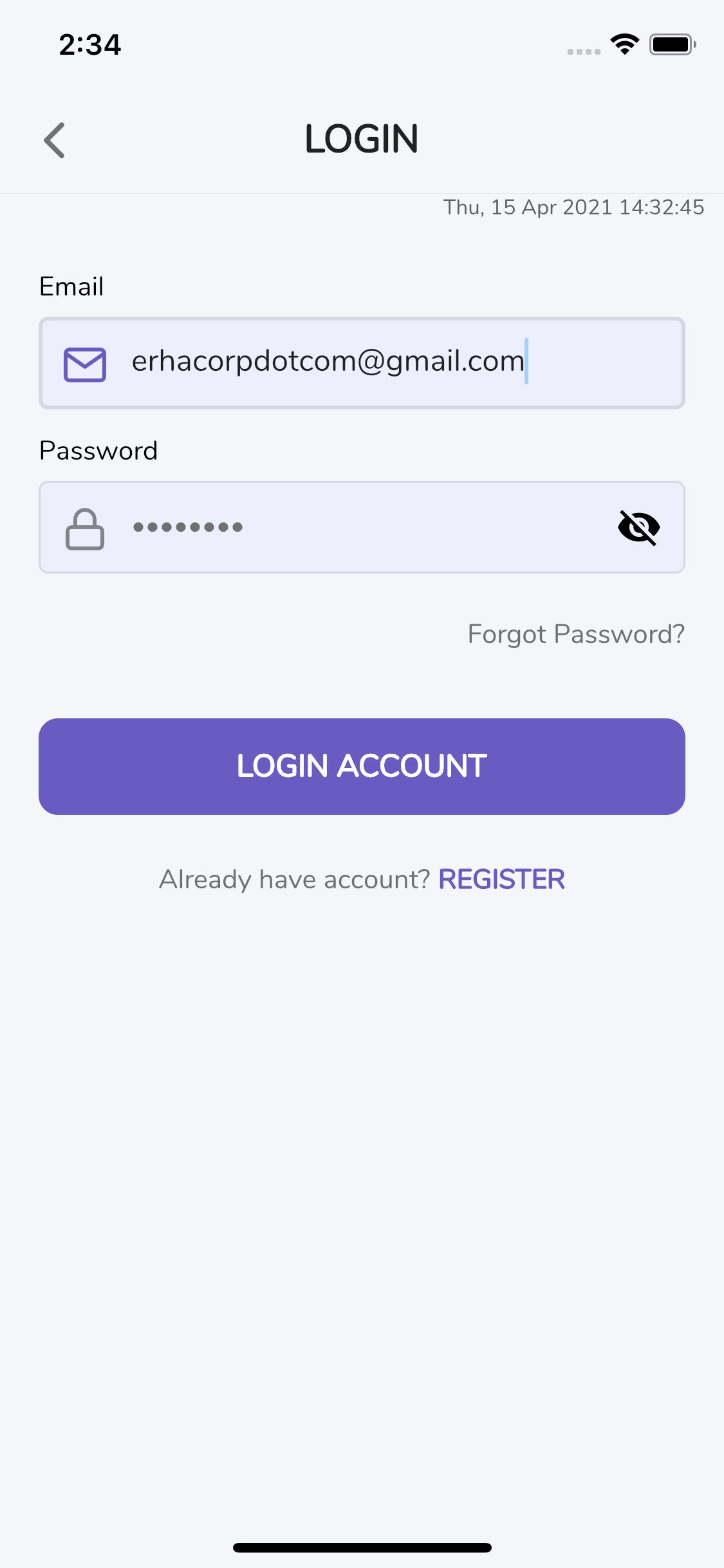
Task: Toggle password visibility with eye icon
Action: tap(638, 527)
